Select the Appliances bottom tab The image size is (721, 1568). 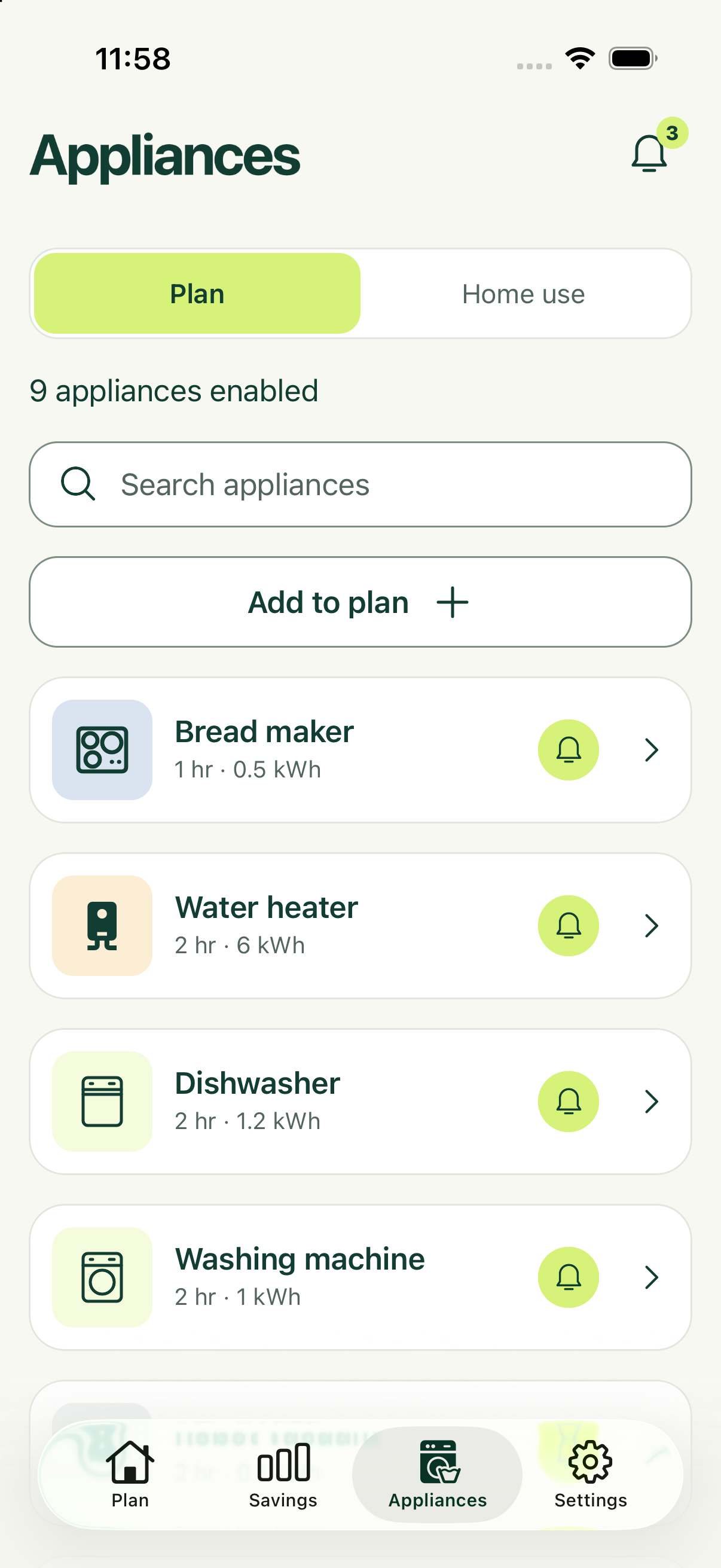click(x=438, y=1474)
